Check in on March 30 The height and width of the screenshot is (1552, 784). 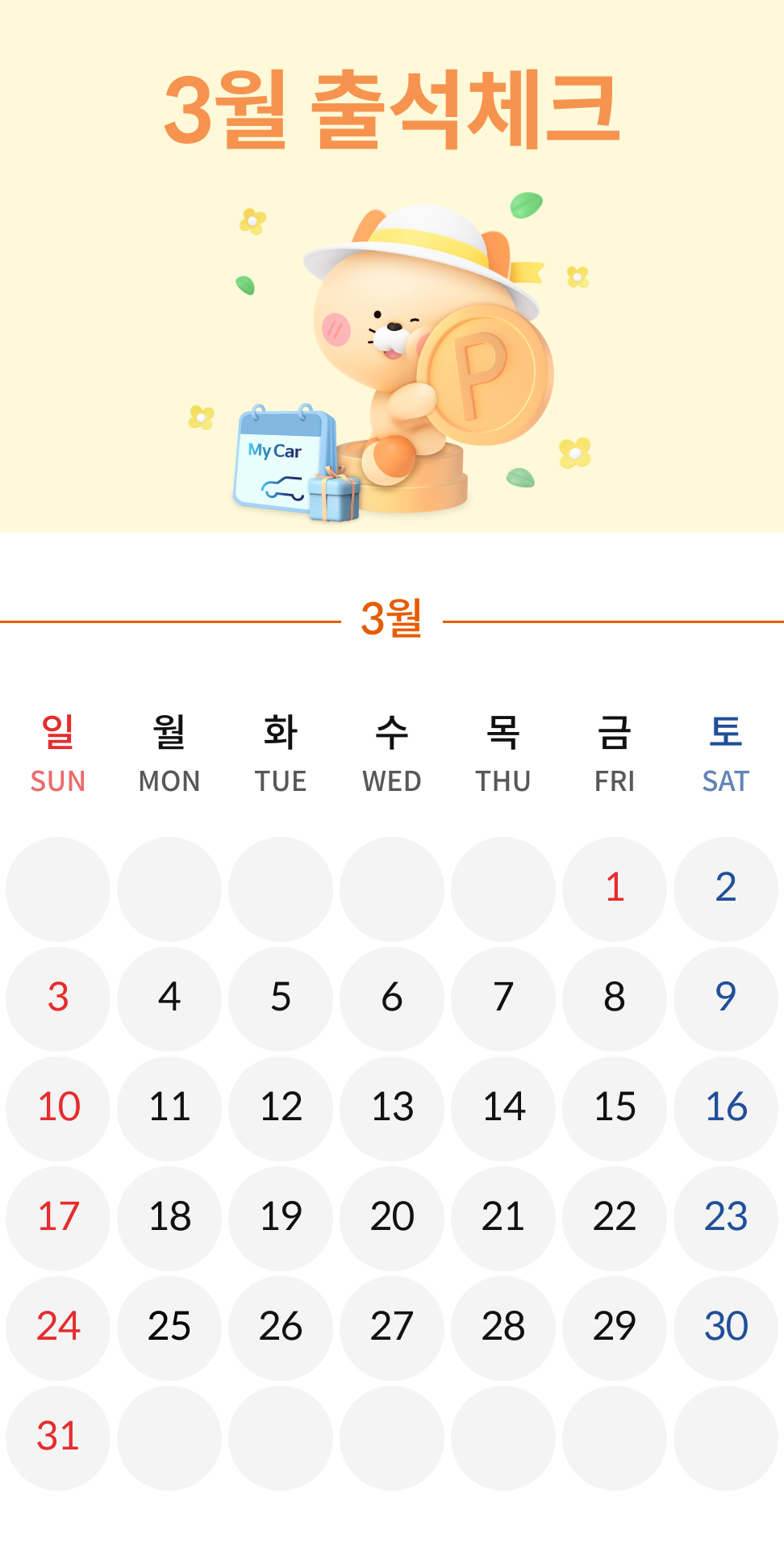(725, 1328)
